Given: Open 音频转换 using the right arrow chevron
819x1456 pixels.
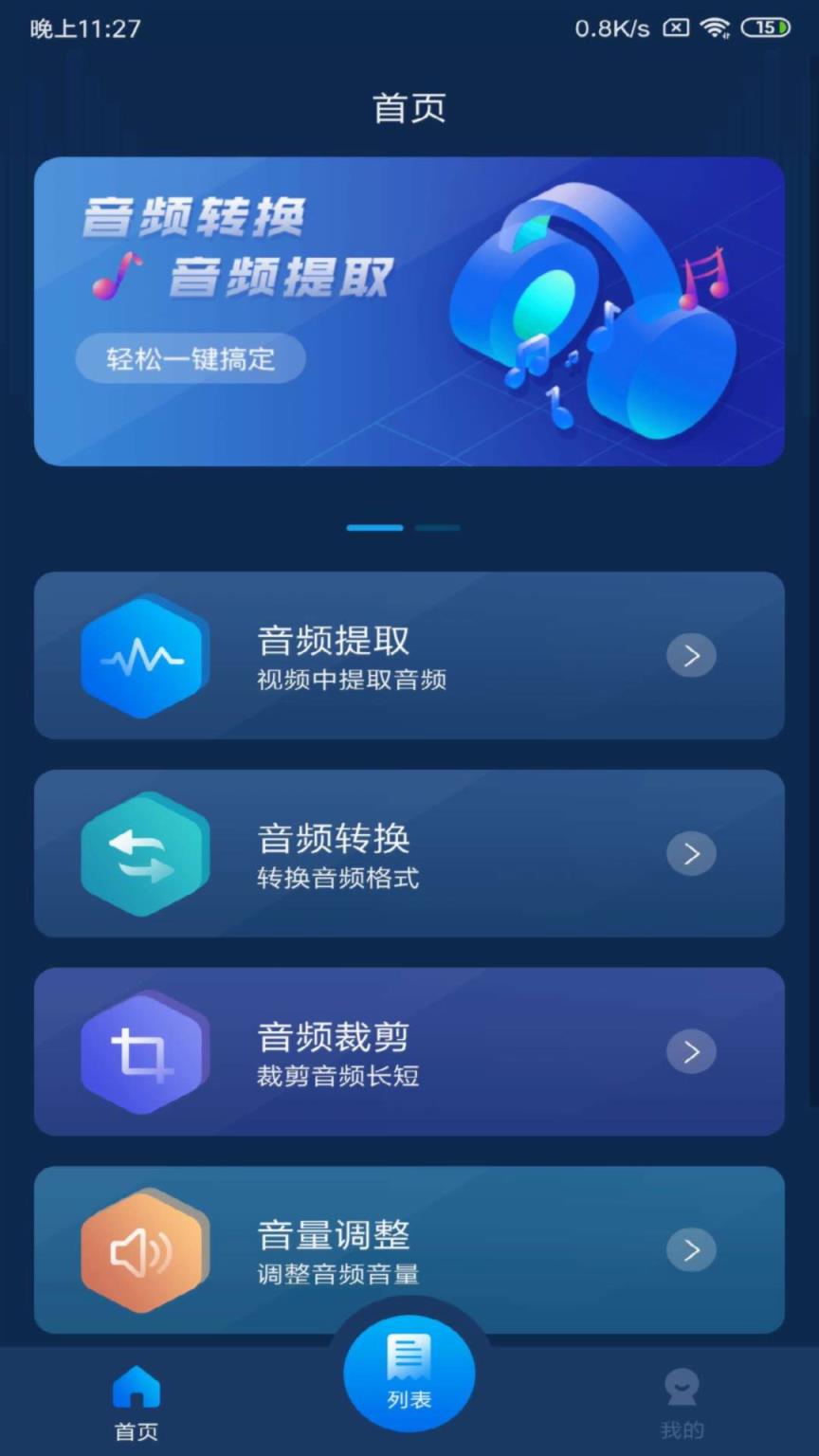Looking at the screenshot, I should click(x=691, y=852).
